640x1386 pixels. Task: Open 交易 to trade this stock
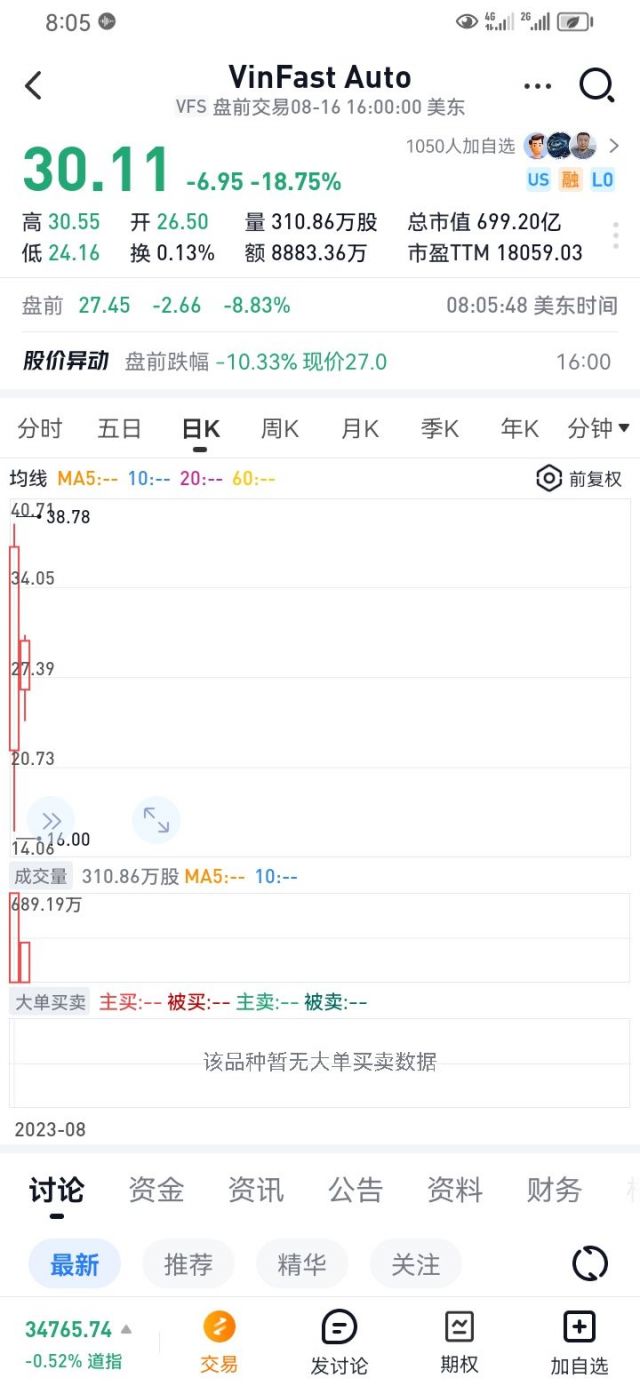coord(219,1342)
